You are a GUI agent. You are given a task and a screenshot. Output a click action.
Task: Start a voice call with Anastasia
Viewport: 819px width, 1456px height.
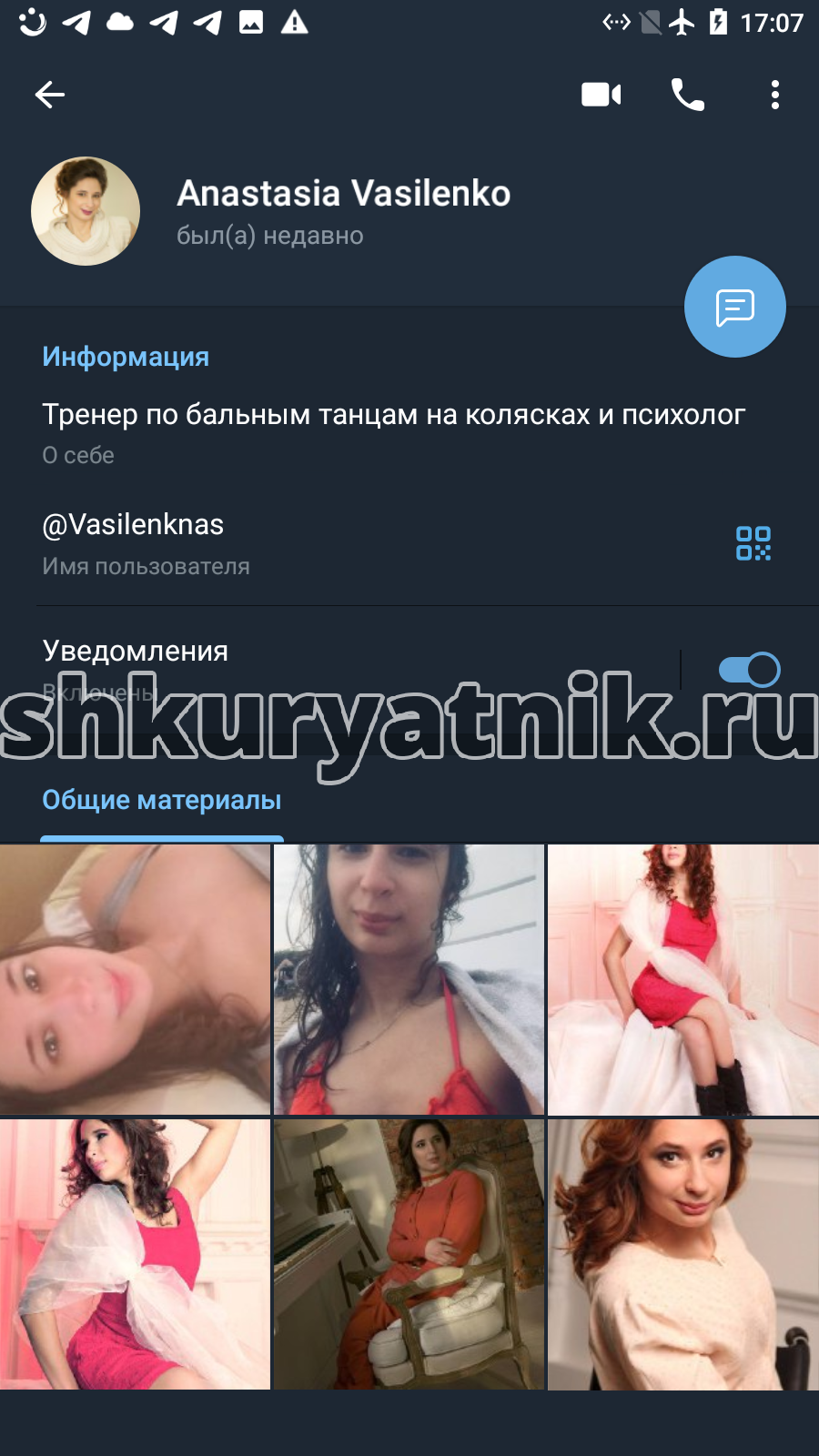(x=688, y=95)
